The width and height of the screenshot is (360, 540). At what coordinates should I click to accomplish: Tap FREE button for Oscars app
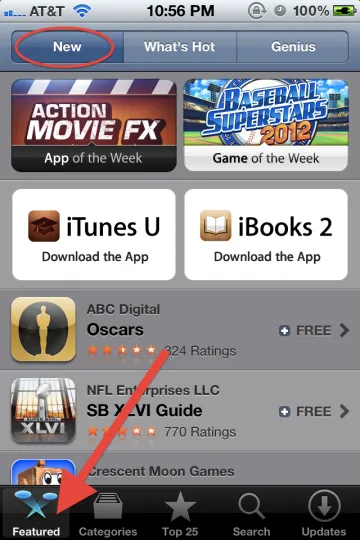click(305, 331)
